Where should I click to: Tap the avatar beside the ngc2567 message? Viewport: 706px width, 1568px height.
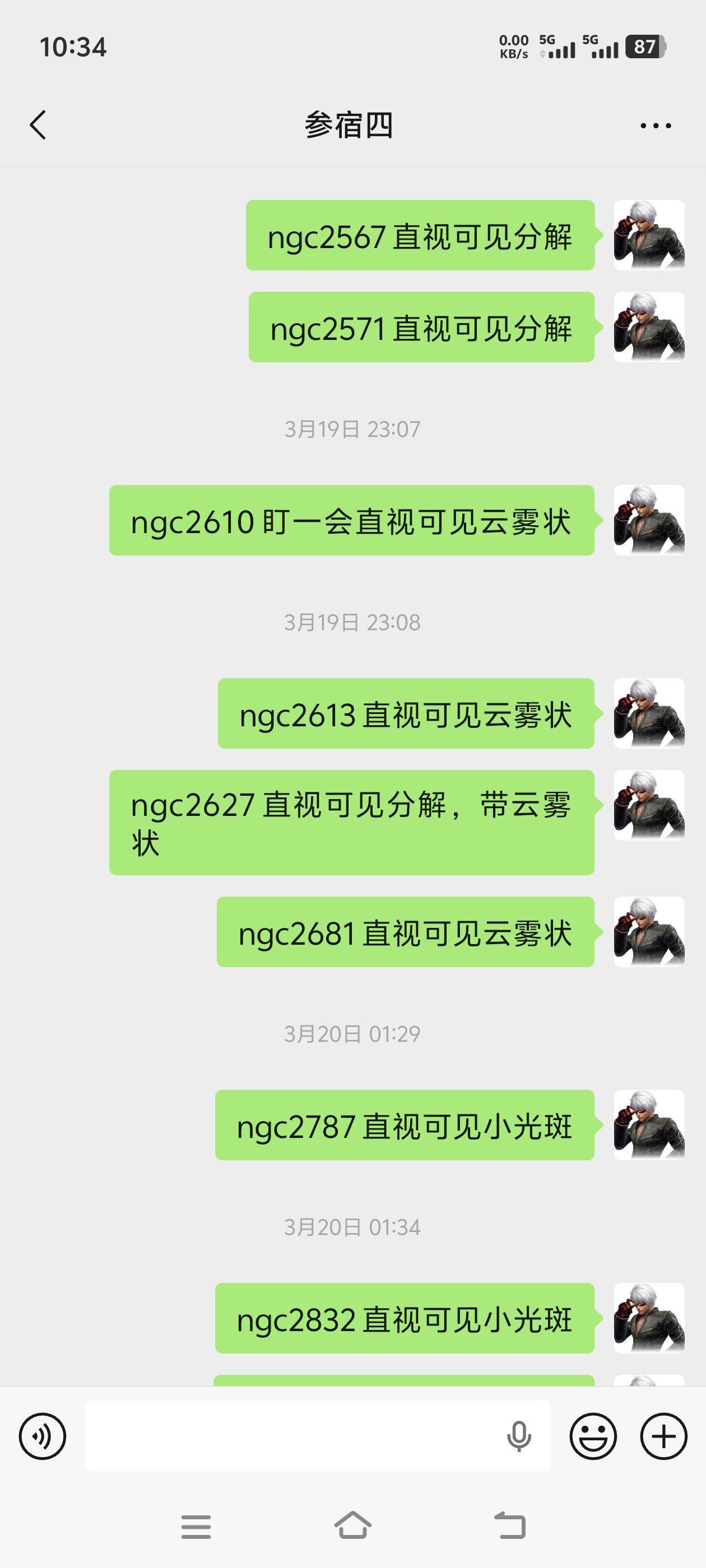click(649, 235)
